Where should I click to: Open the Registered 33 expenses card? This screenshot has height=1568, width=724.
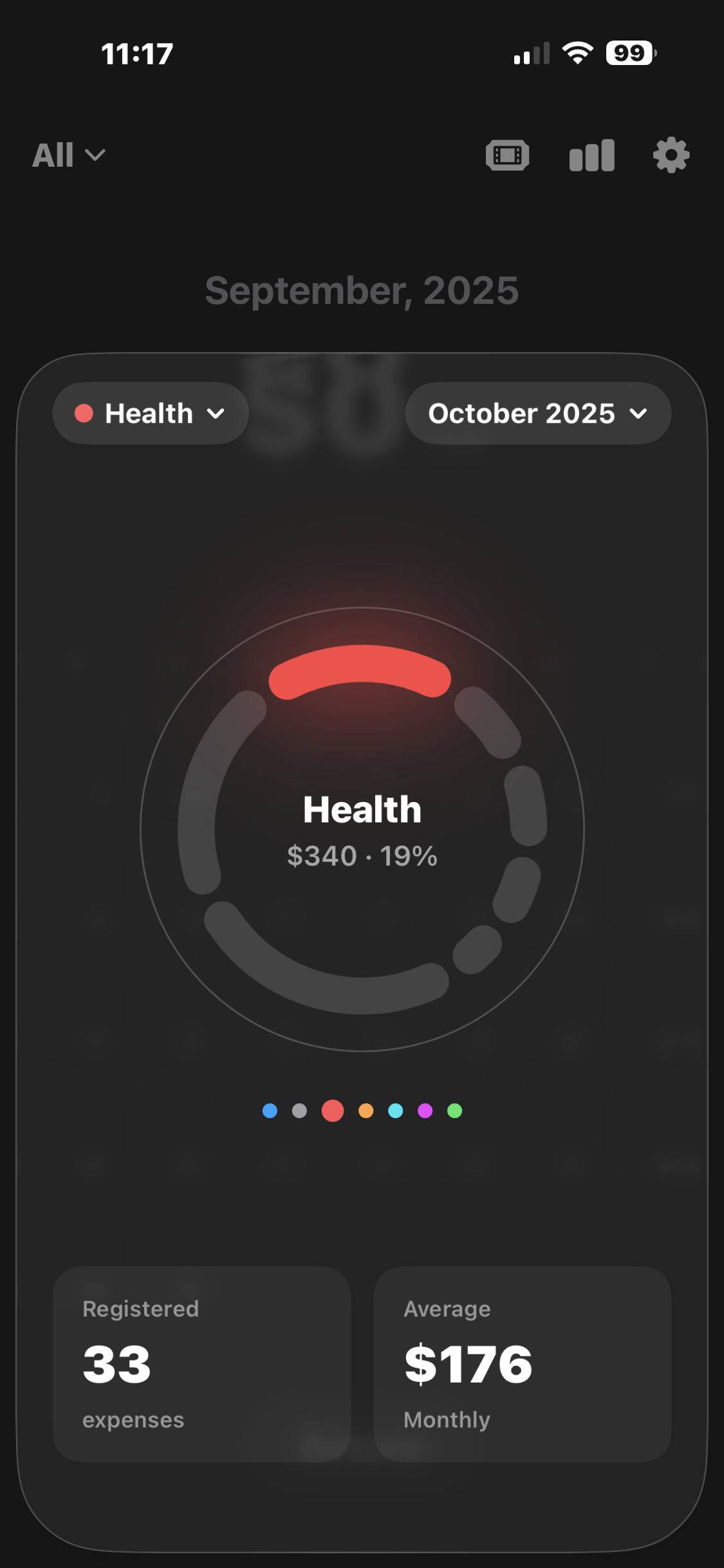(x=201, y=1363)
